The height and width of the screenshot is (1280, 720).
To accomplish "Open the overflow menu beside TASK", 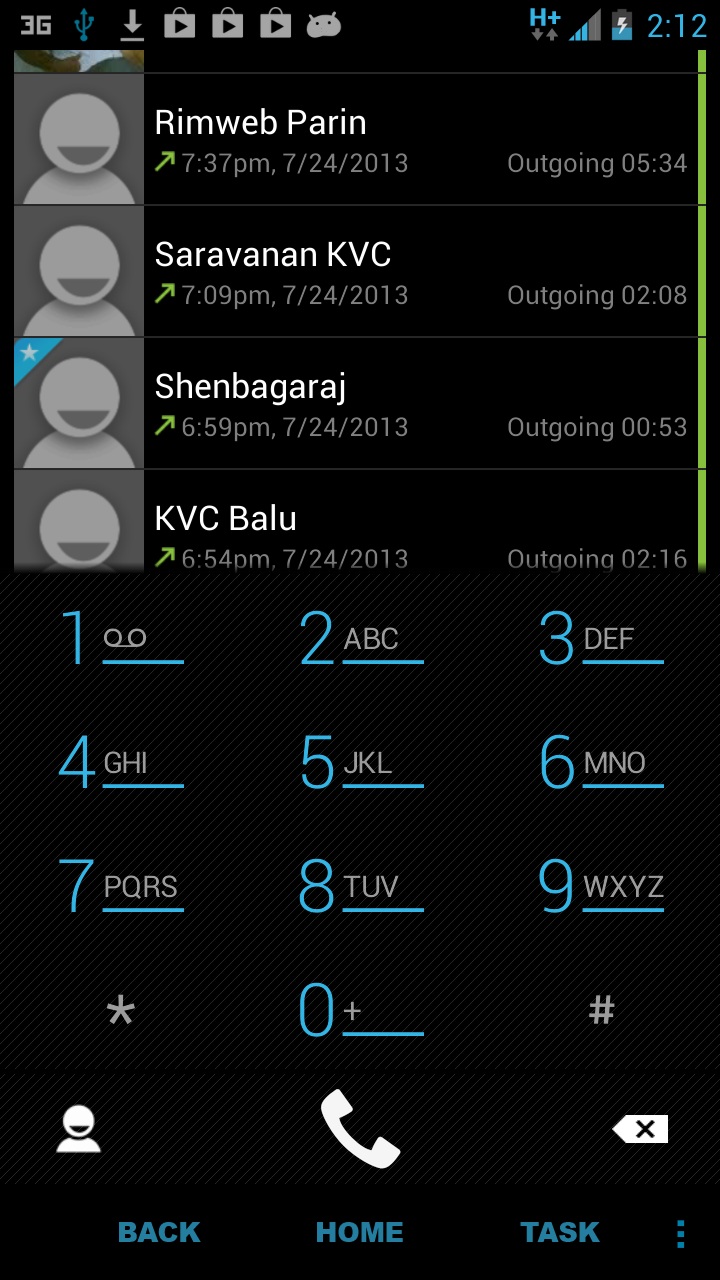I will pyautogui.click(x=681, y=1233).
